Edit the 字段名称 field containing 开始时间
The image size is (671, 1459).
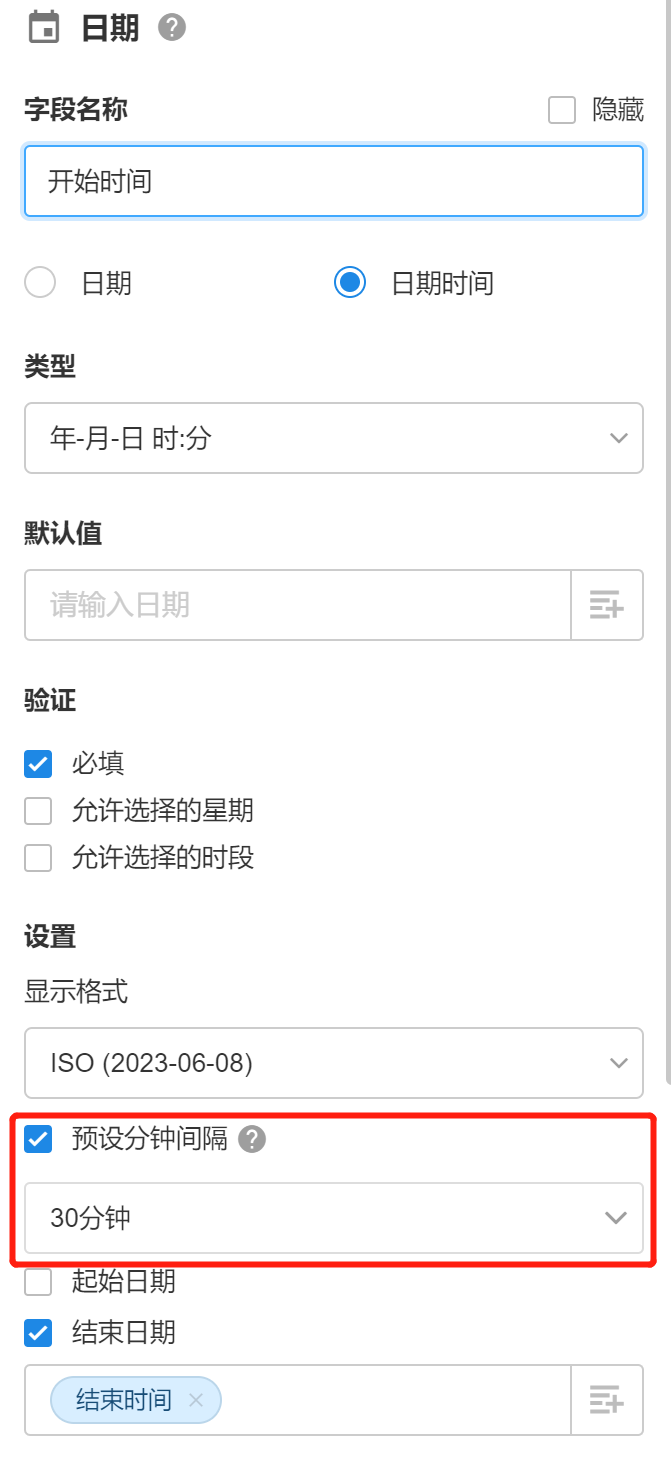coord(333,181)
